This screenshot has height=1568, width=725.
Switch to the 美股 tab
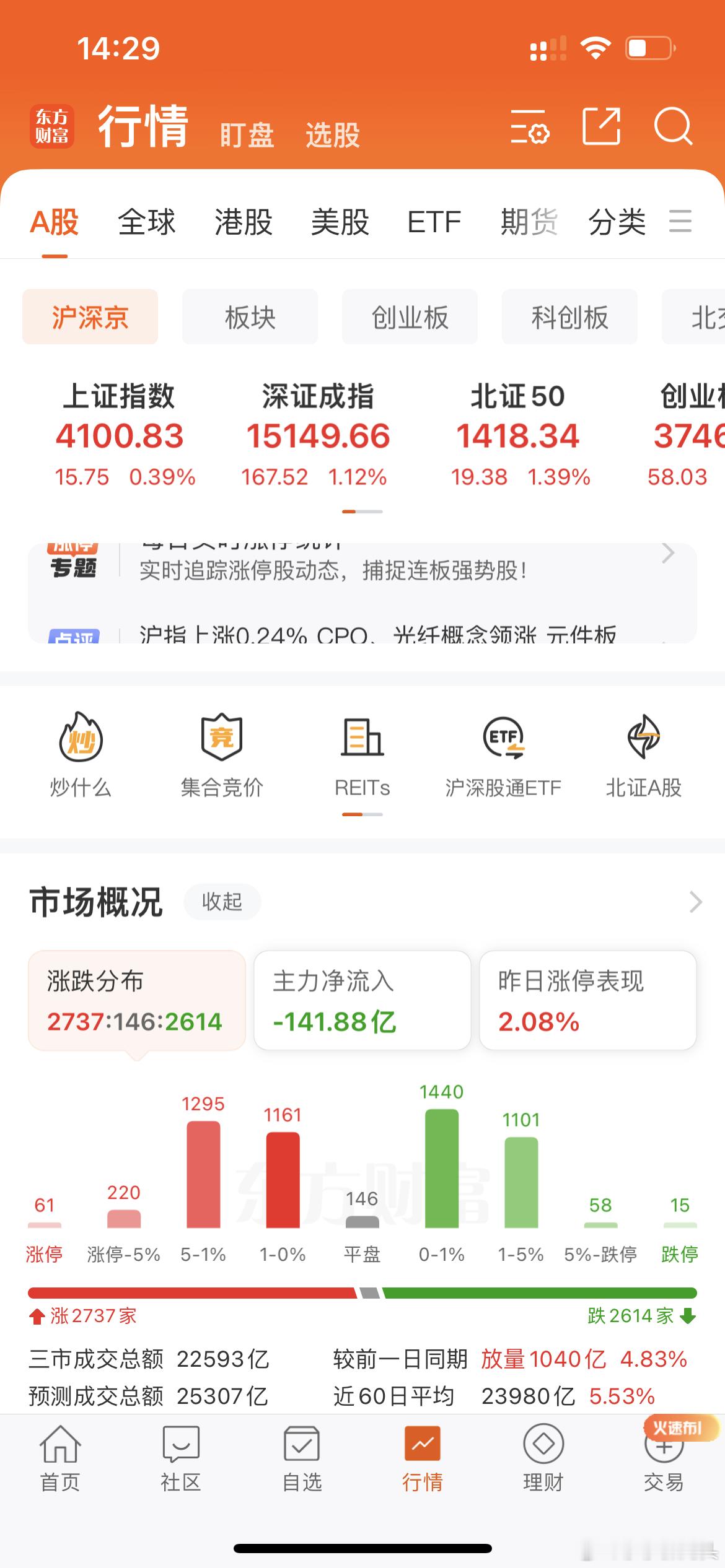coord(340,223)
